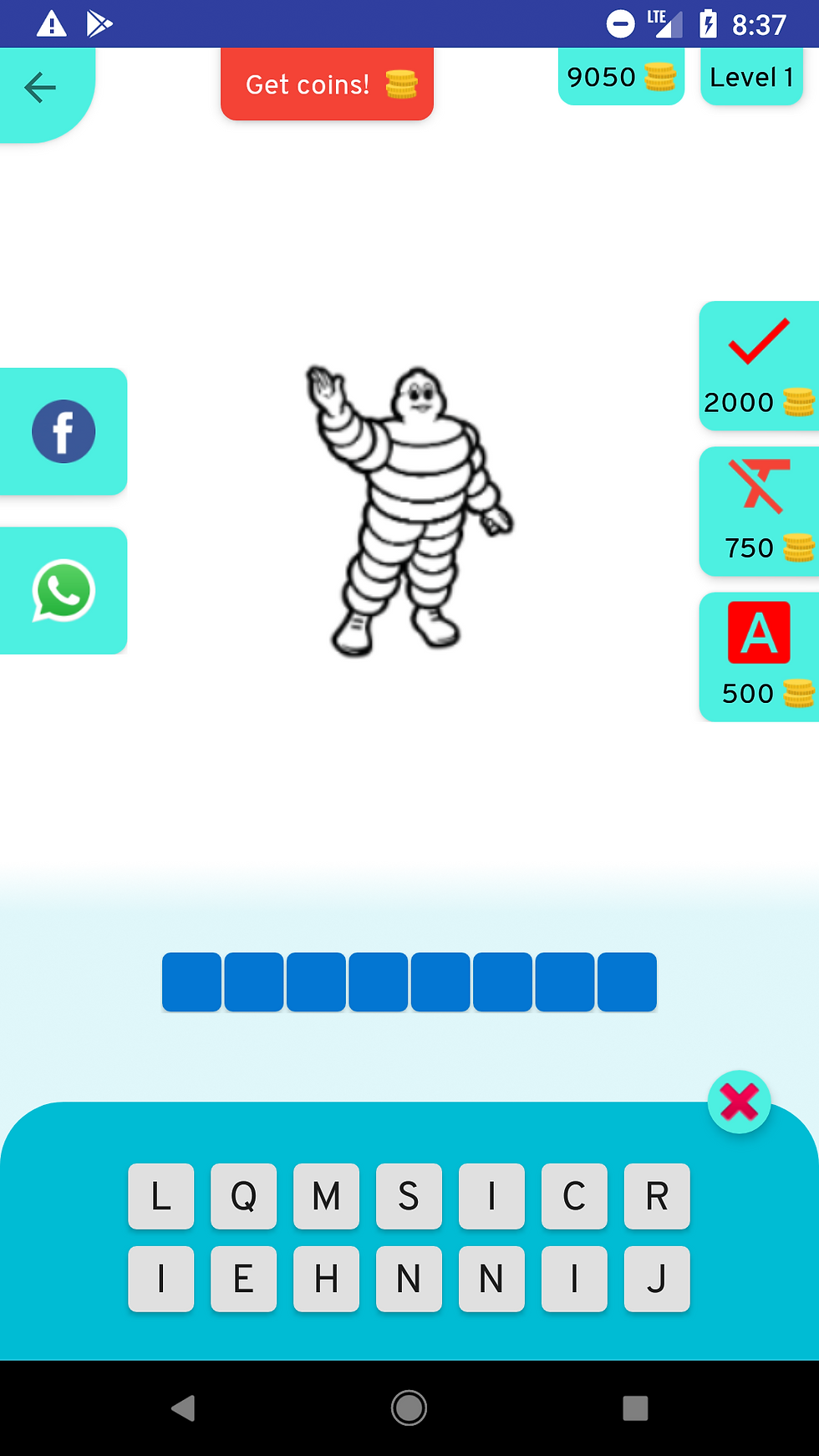Share the puzzle on Facebook
Screen dimensions: 819x1456
coord(64,431)
